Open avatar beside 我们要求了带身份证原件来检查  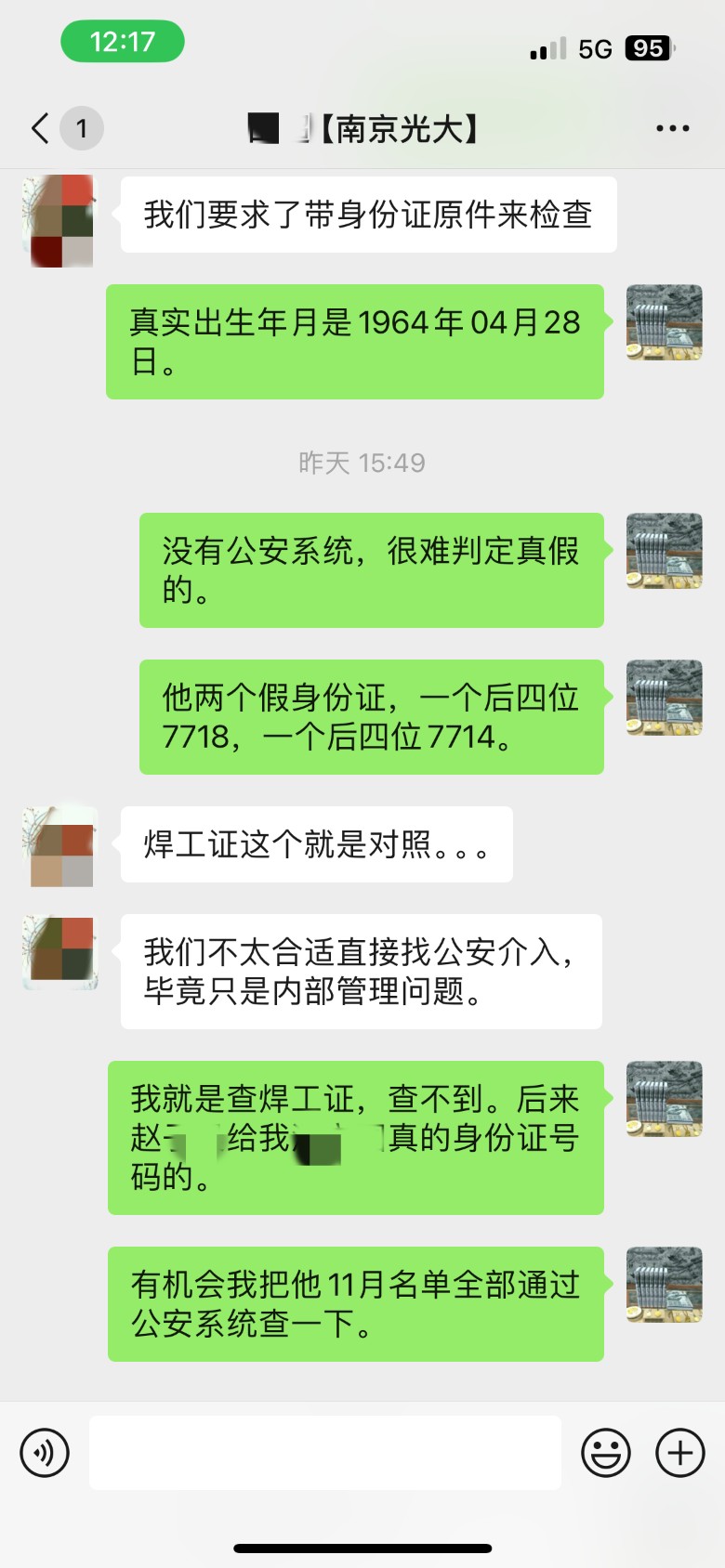pos(59,221)
